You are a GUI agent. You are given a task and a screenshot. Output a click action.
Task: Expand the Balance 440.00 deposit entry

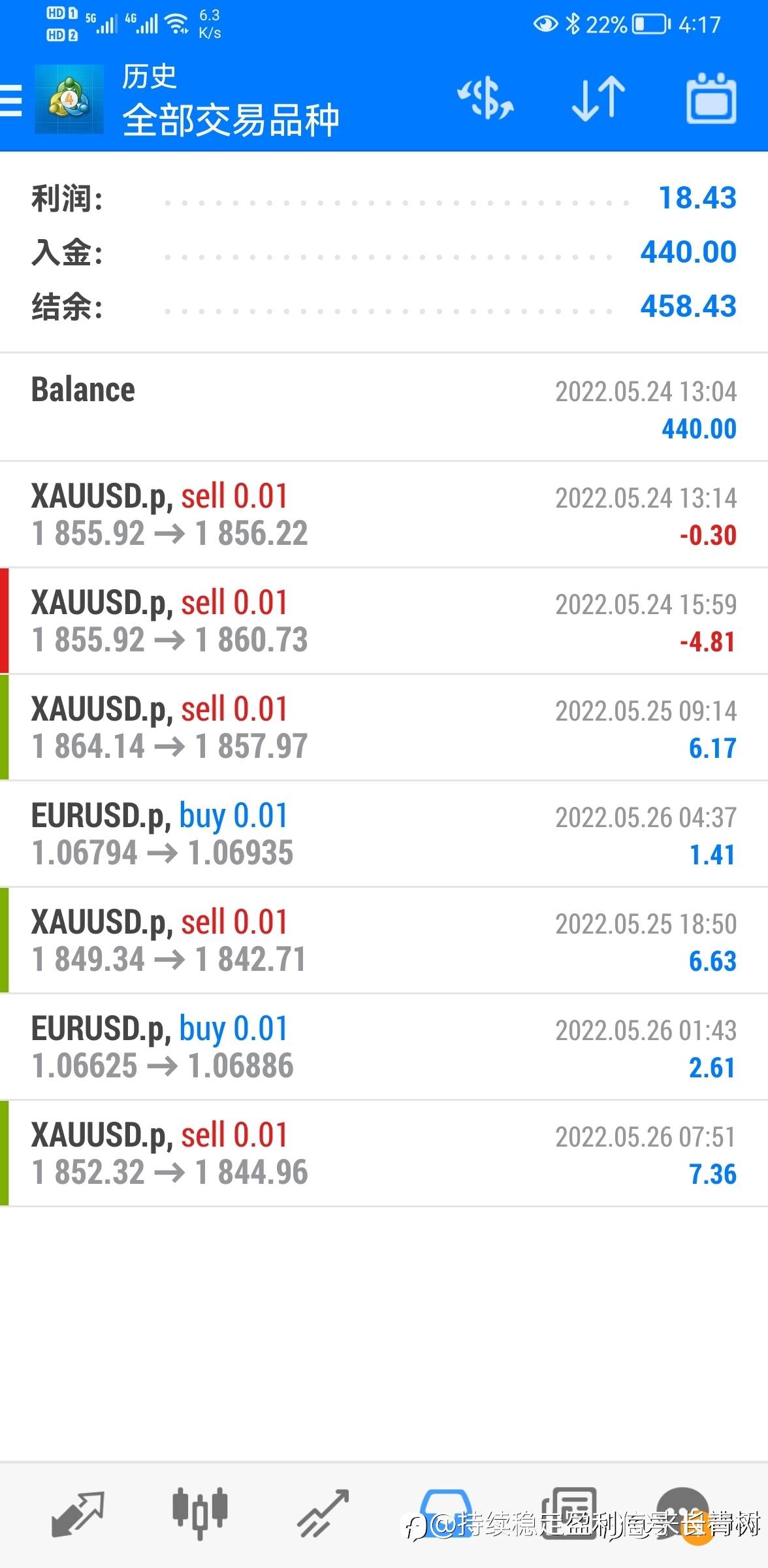[384, 408]
